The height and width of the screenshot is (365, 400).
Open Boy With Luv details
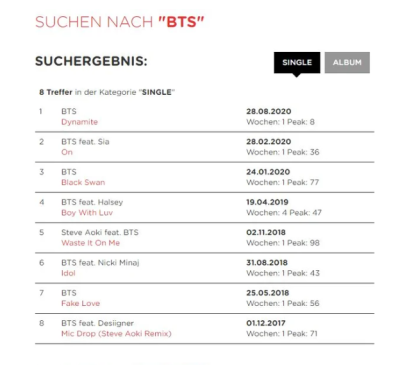[x=87, y=213]
